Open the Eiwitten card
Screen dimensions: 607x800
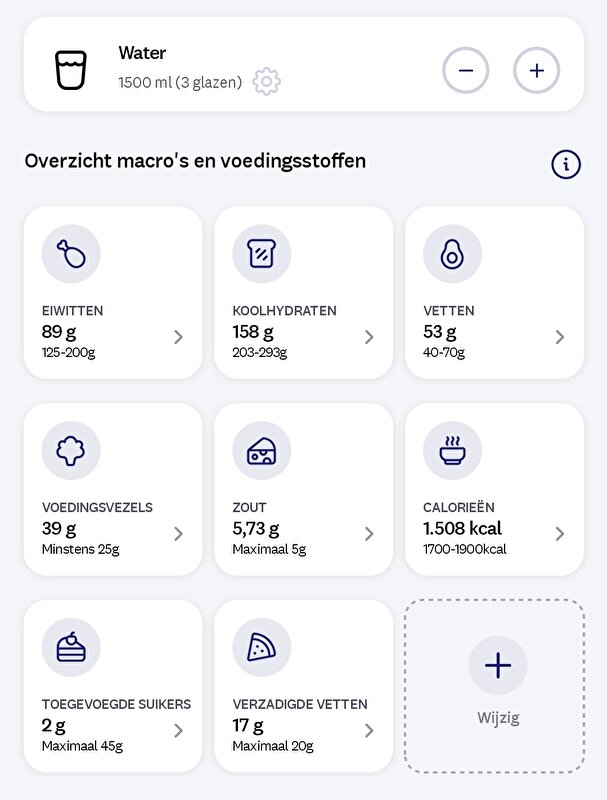[113, 293]
